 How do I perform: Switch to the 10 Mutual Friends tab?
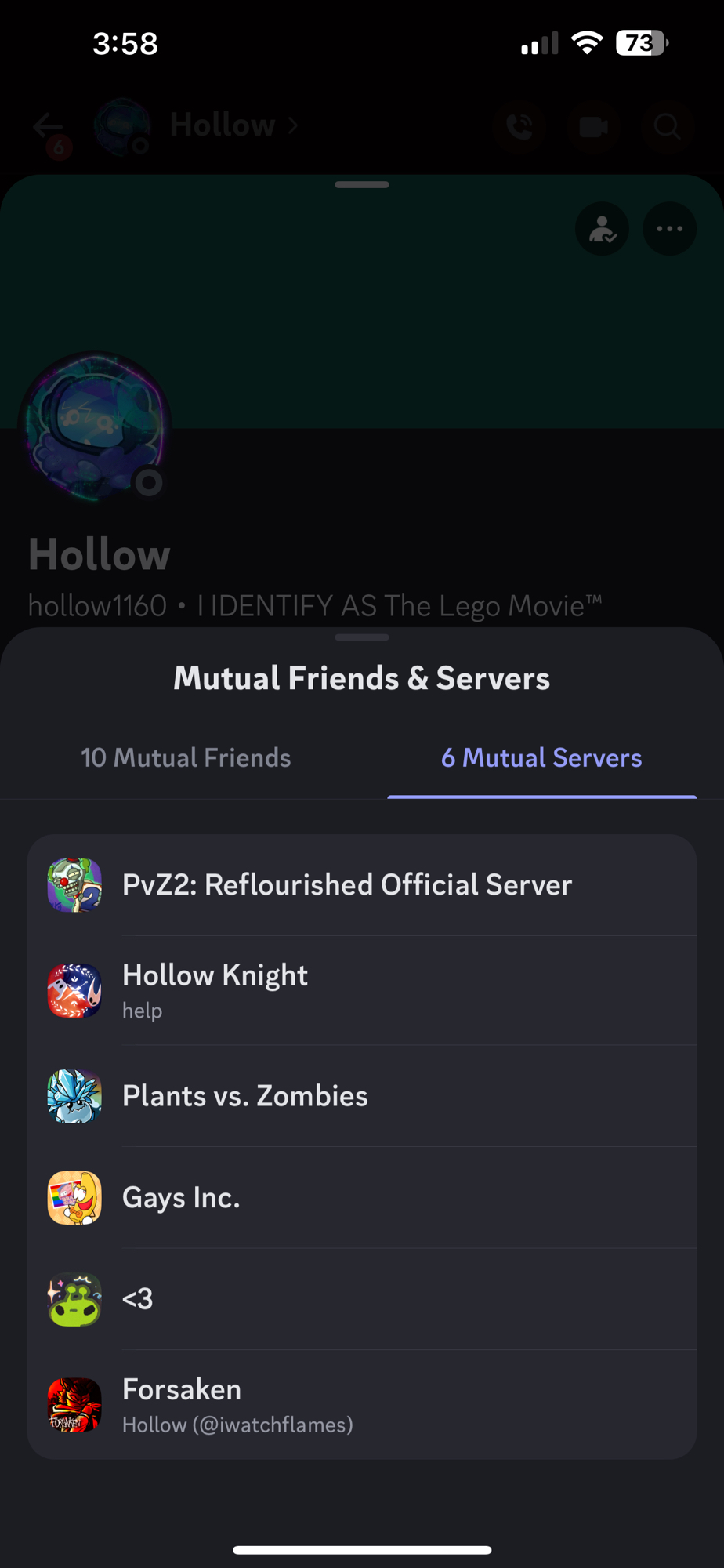186,757
